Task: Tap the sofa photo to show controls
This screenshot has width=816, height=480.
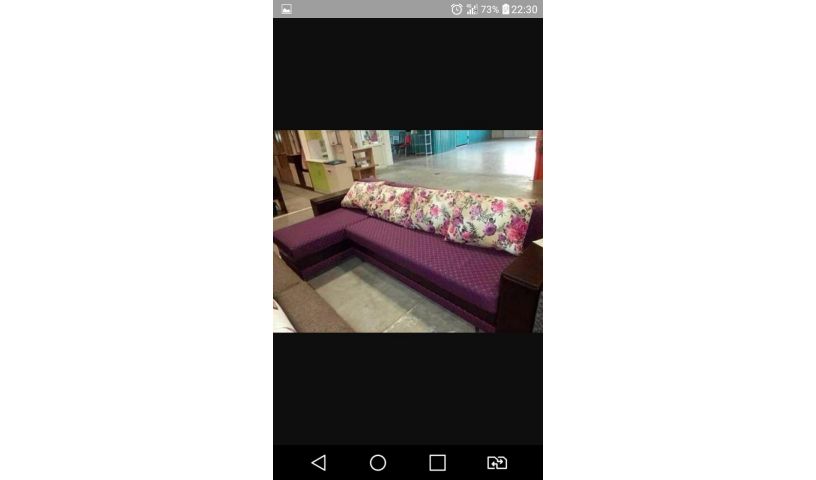Action: 408,231
